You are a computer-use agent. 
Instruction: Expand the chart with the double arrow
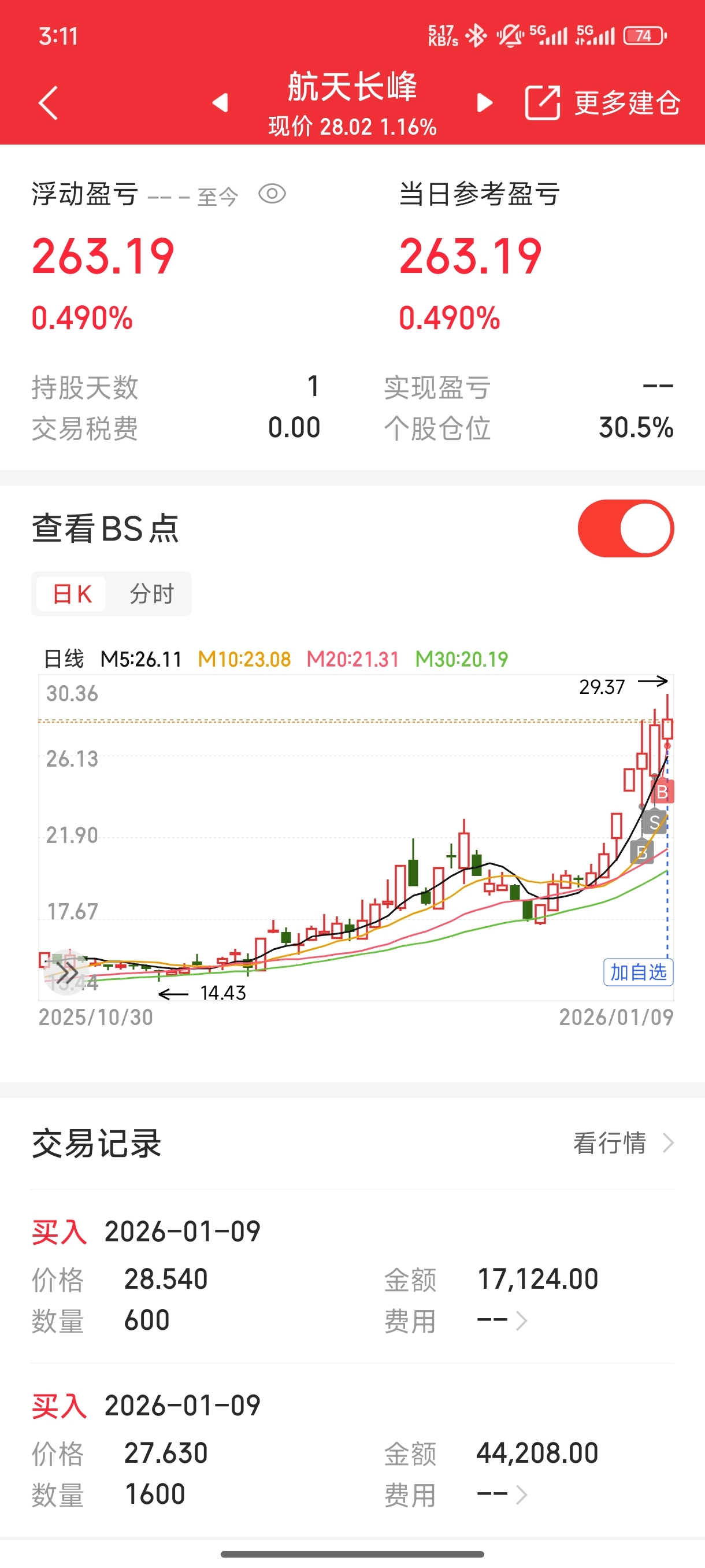pyautogui.click(x=66, y=972)
